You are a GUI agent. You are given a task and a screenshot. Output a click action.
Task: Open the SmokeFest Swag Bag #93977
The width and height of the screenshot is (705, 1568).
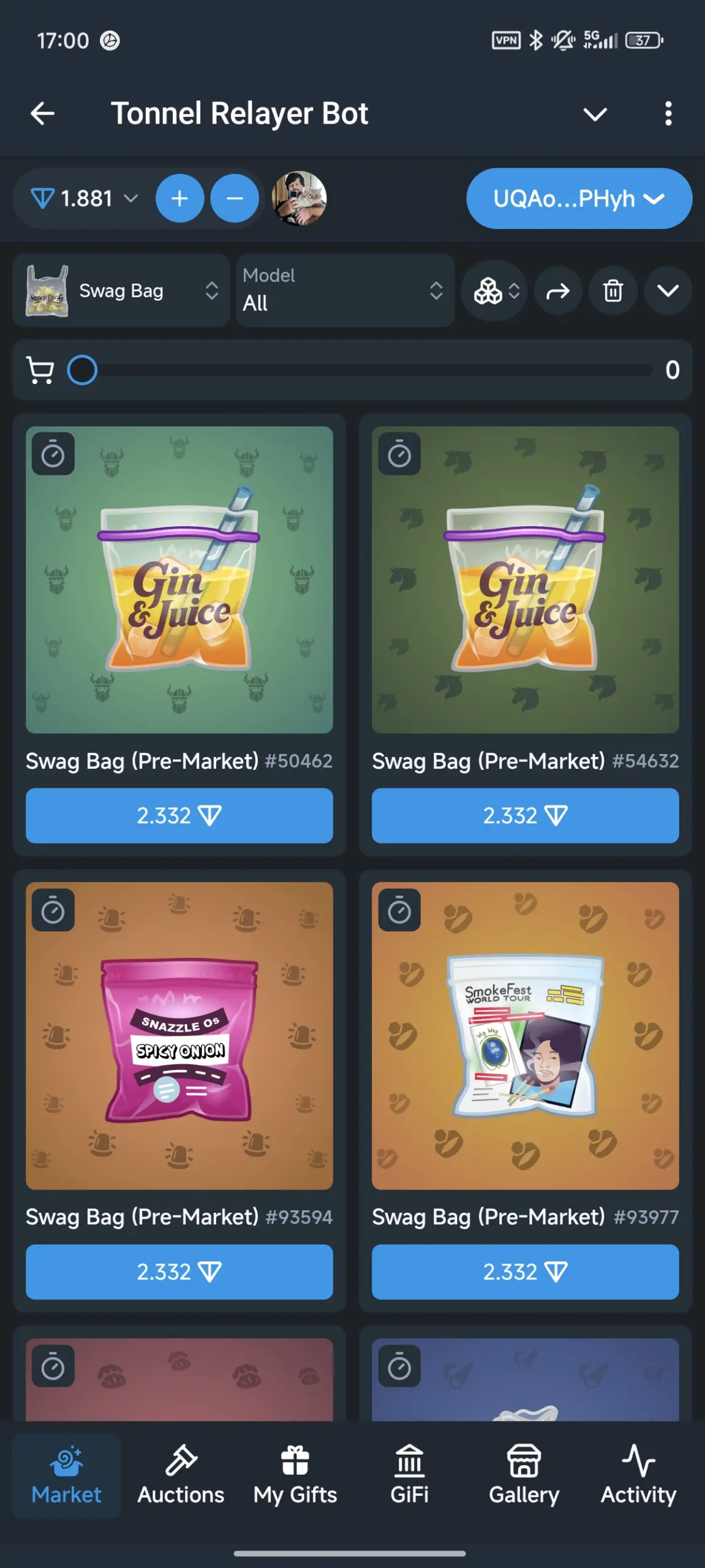[x=525, y=1036]
